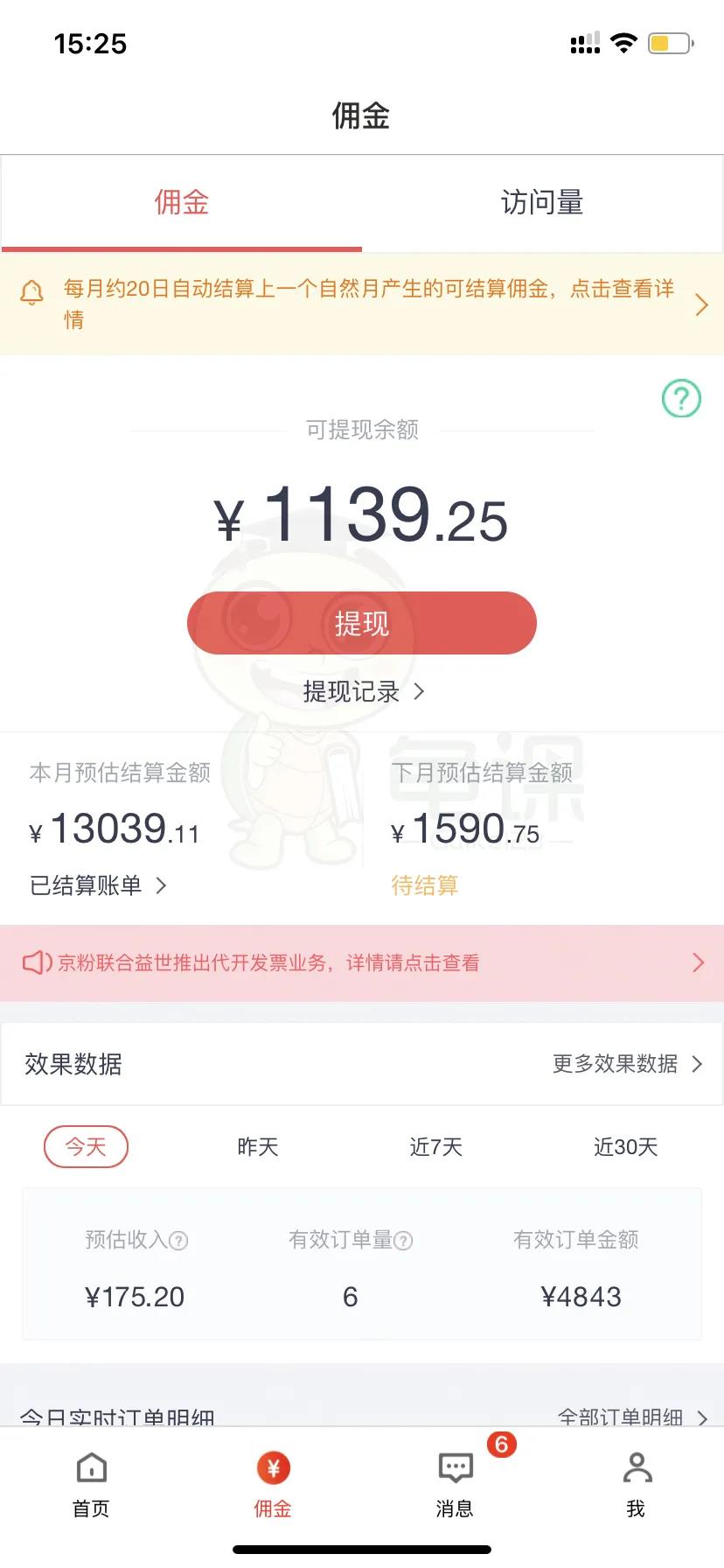Image resolution: width=724 pixels, height=1568 pixels.
Task: Select the 昨天 date filter
Action: pyautogui.click(x=257, y=1147)
